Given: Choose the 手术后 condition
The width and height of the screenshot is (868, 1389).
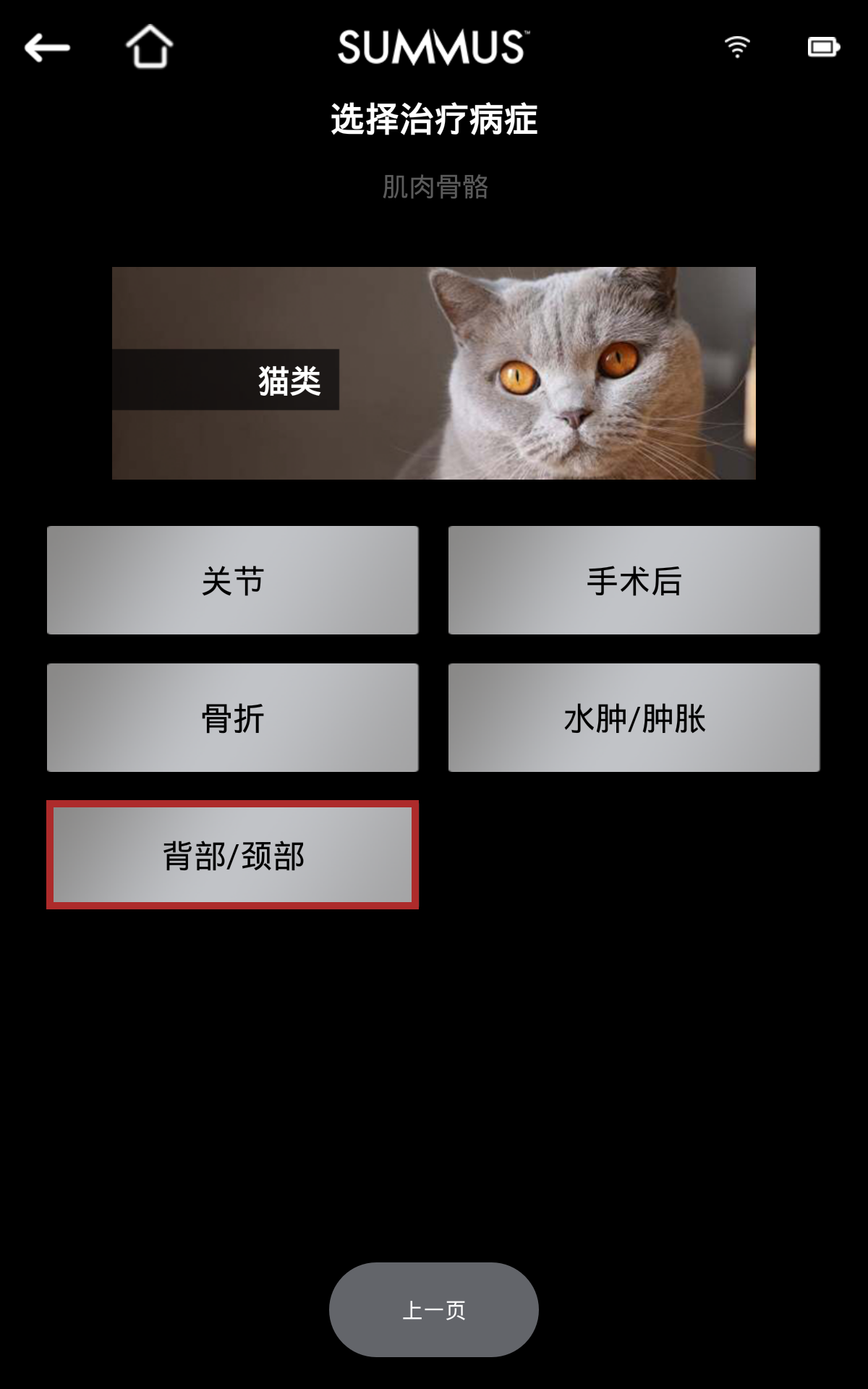Looking at the screenshot, I should pyautogui.click(x=634, y=580).
